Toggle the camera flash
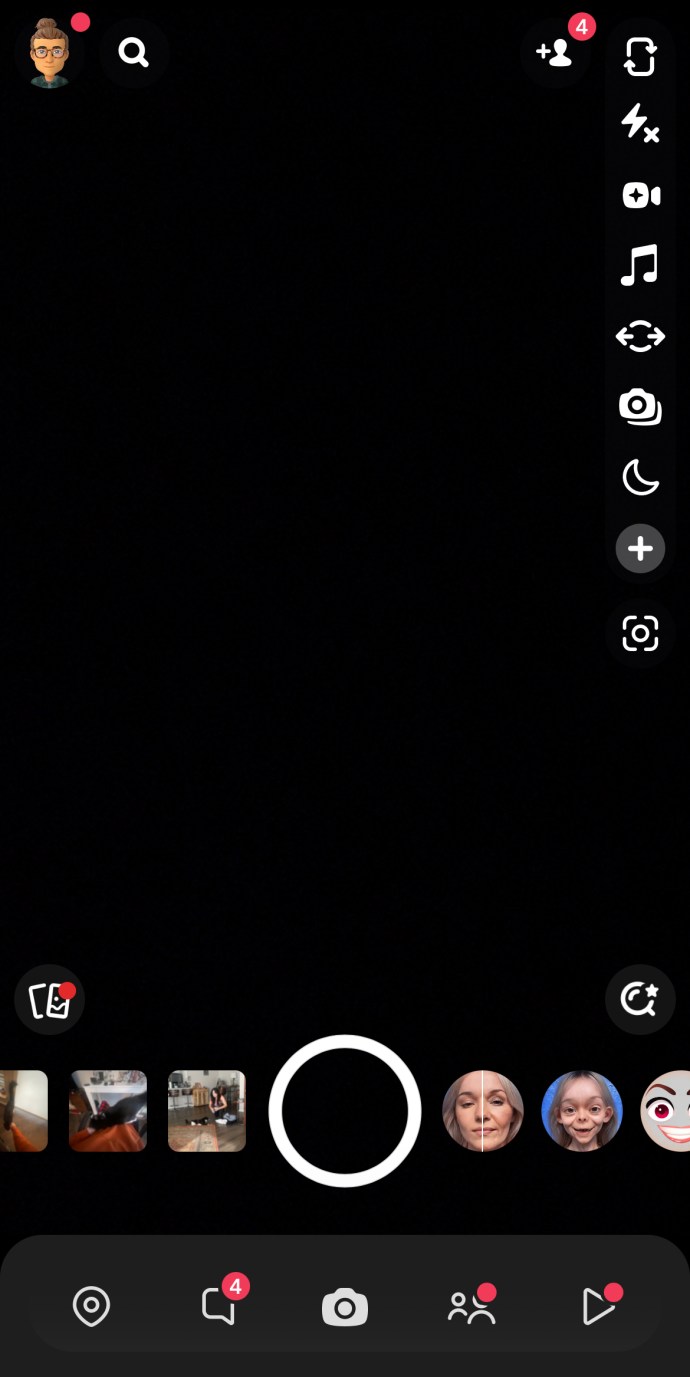690x1377 pixels. (x=640, y=124)
